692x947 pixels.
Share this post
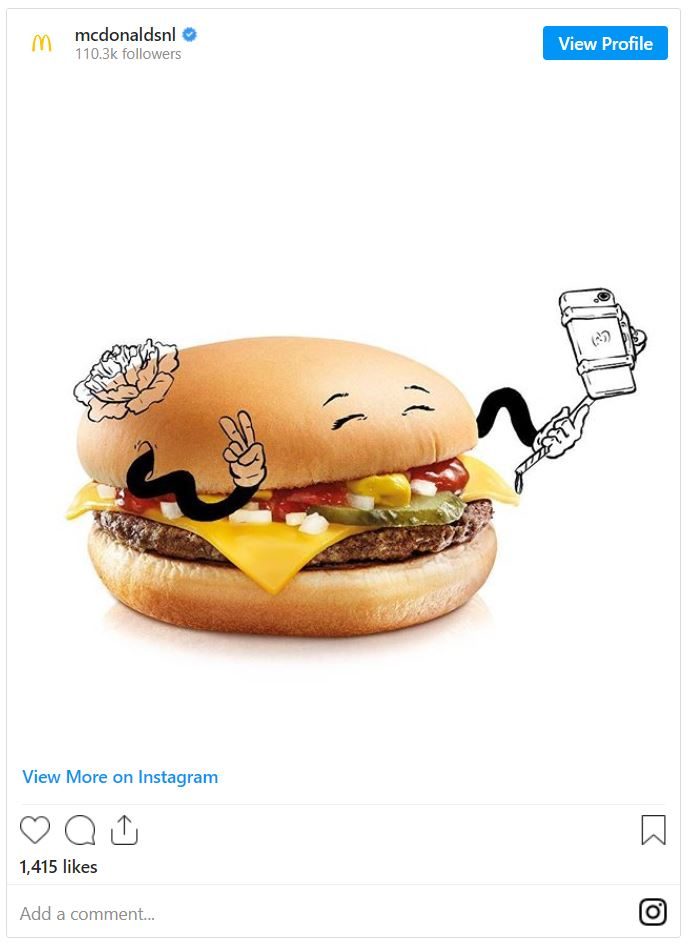click(x=124, y=829)
